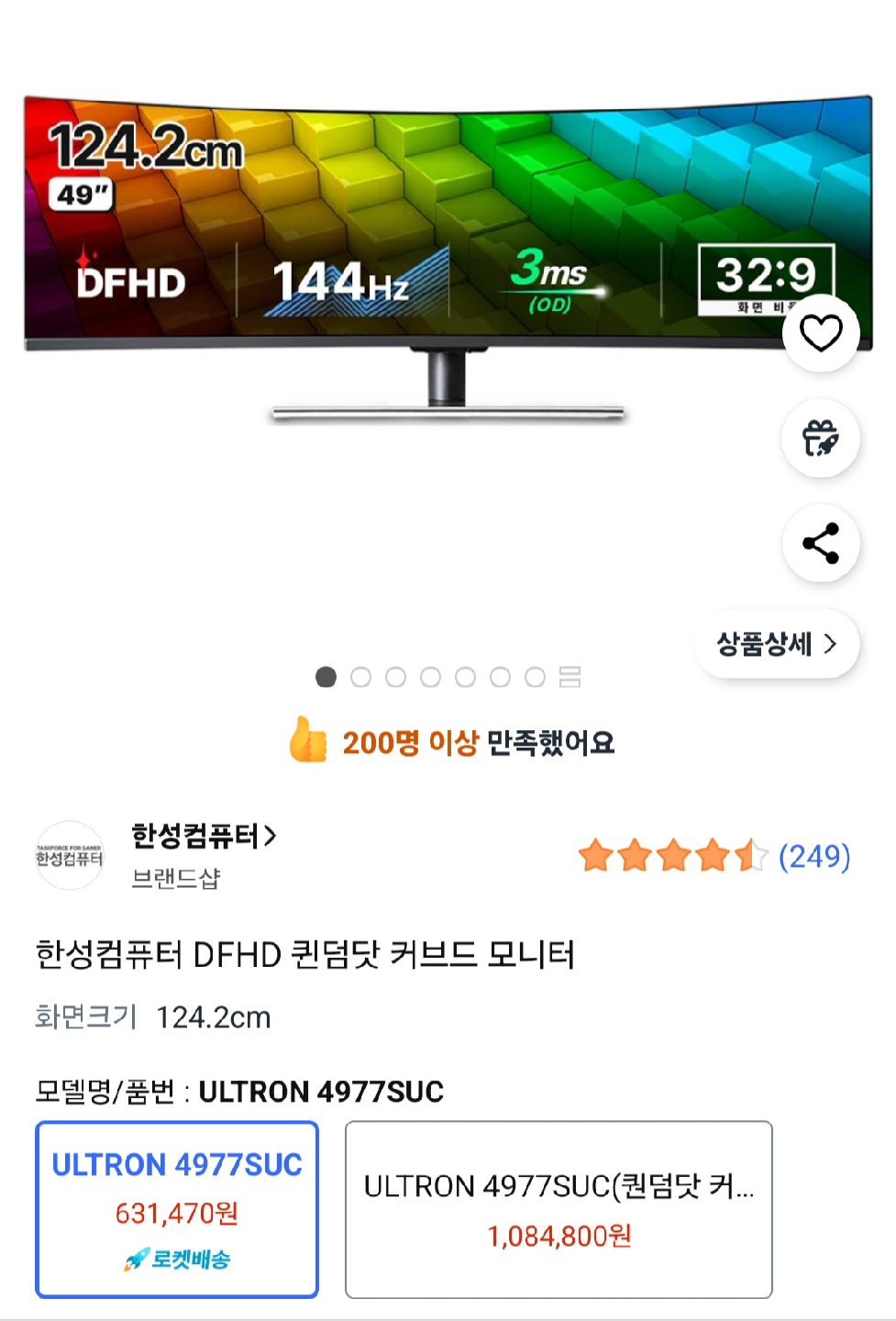Select the first filled carousel dot
This screenshot has width=896, height=1321.
coord(326,677)
